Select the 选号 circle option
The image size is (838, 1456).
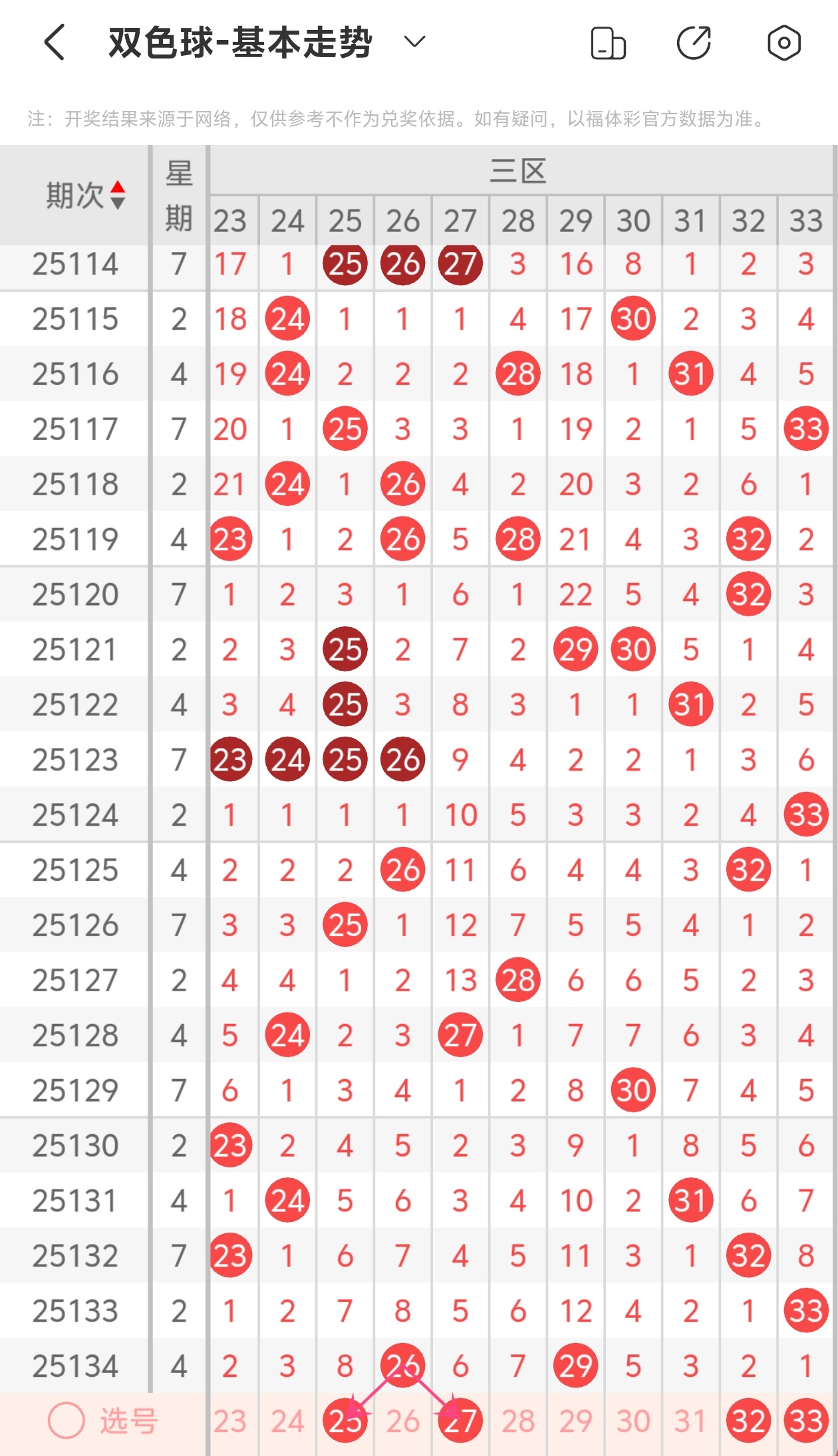point(67,1421)
